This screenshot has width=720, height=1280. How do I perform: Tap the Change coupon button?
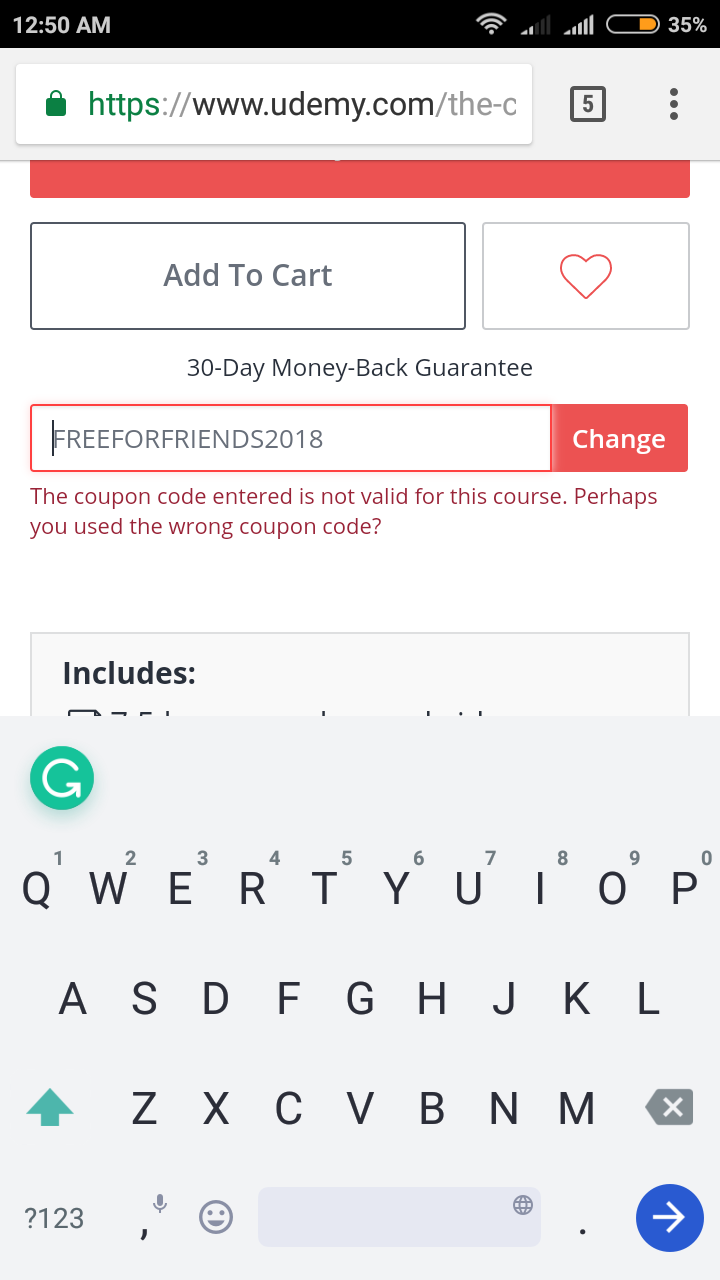point(619,438)
